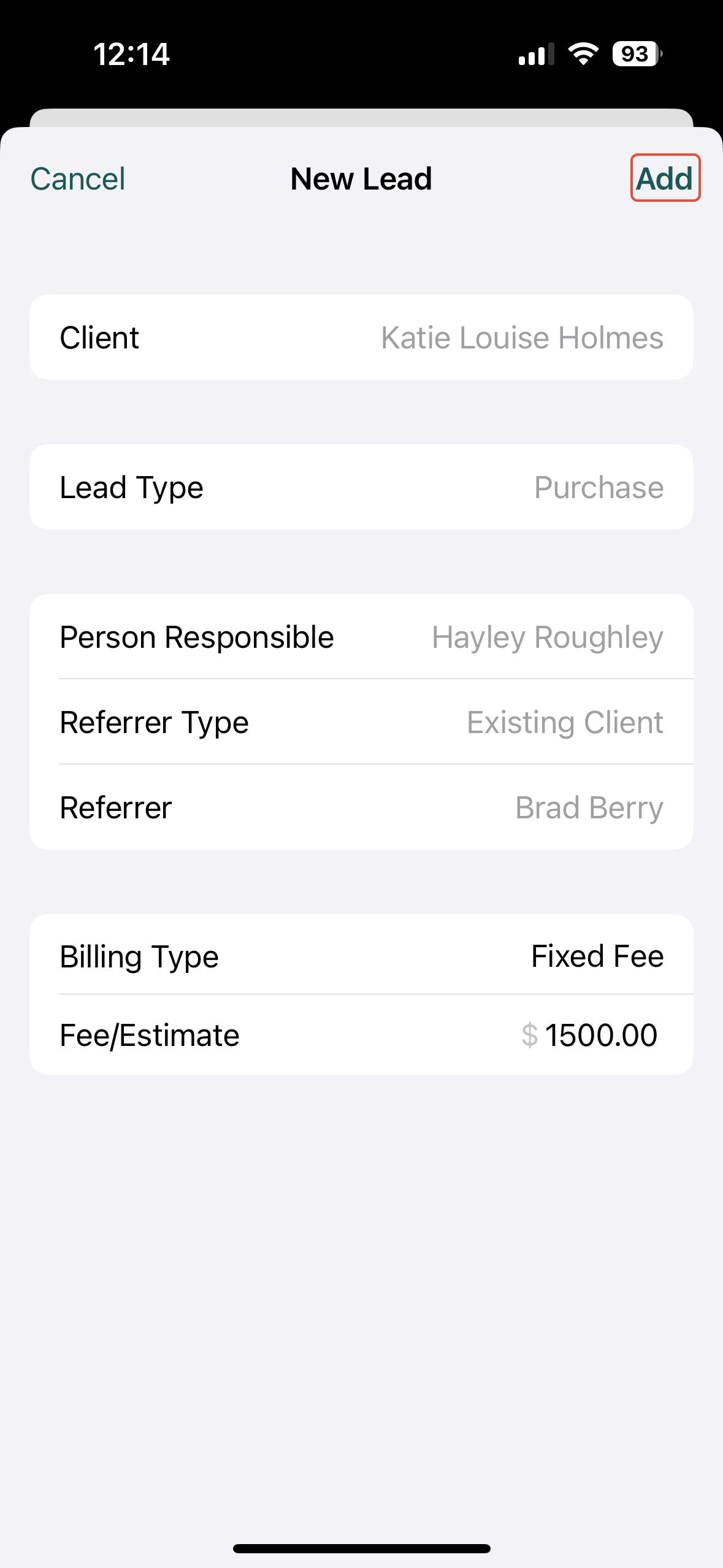The image size is (723, 1568).
Task: Select the Person Responsible row
Action: pos(361,637)
